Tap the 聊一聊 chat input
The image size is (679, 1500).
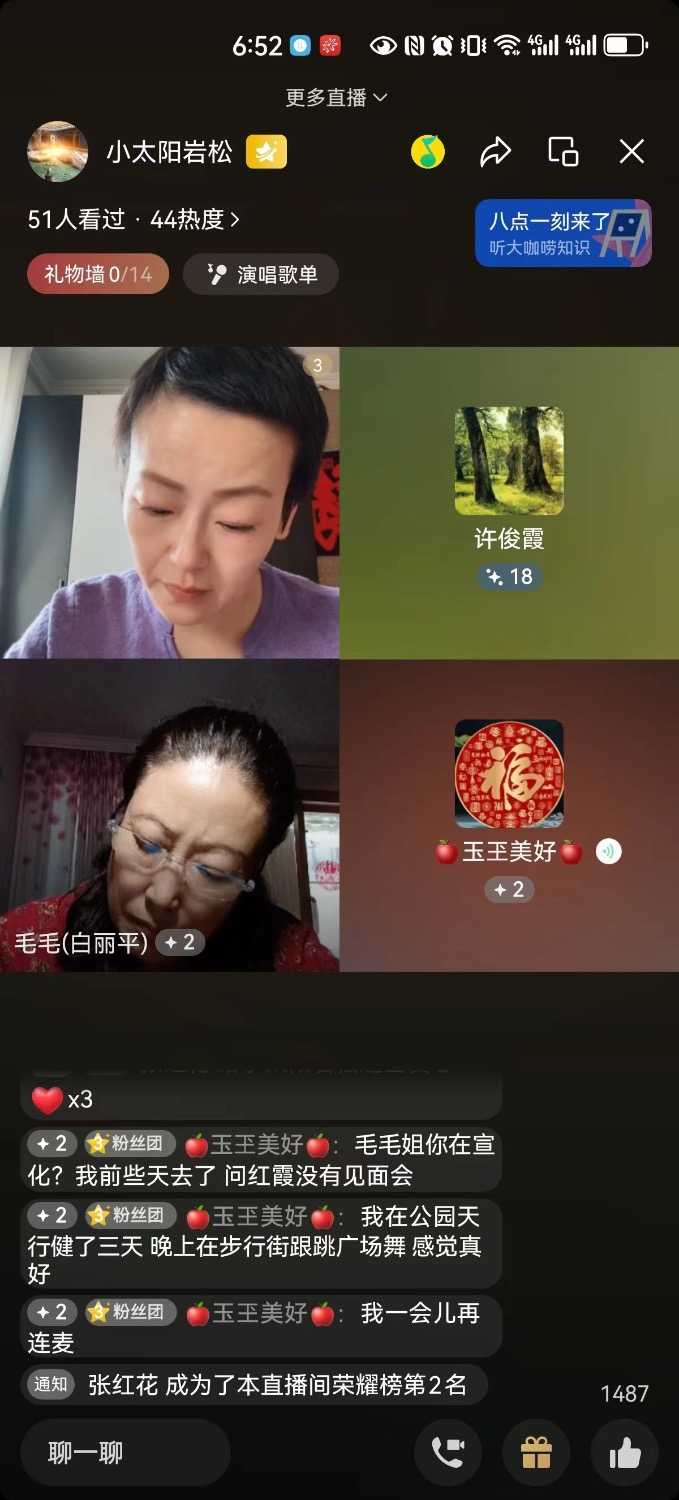tap(126, 1453)
